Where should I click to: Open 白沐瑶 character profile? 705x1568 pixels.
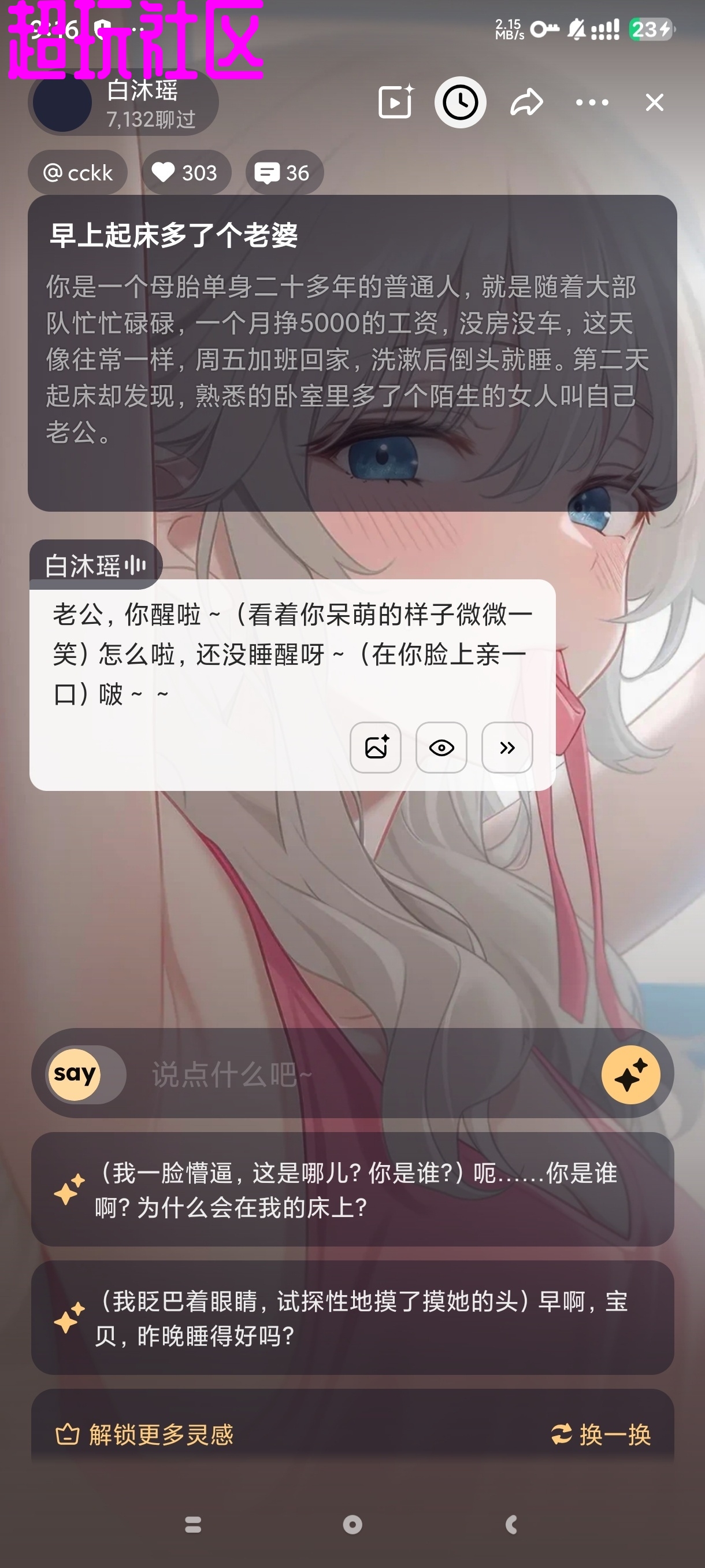pyautogui.click(x=122, y=103)
